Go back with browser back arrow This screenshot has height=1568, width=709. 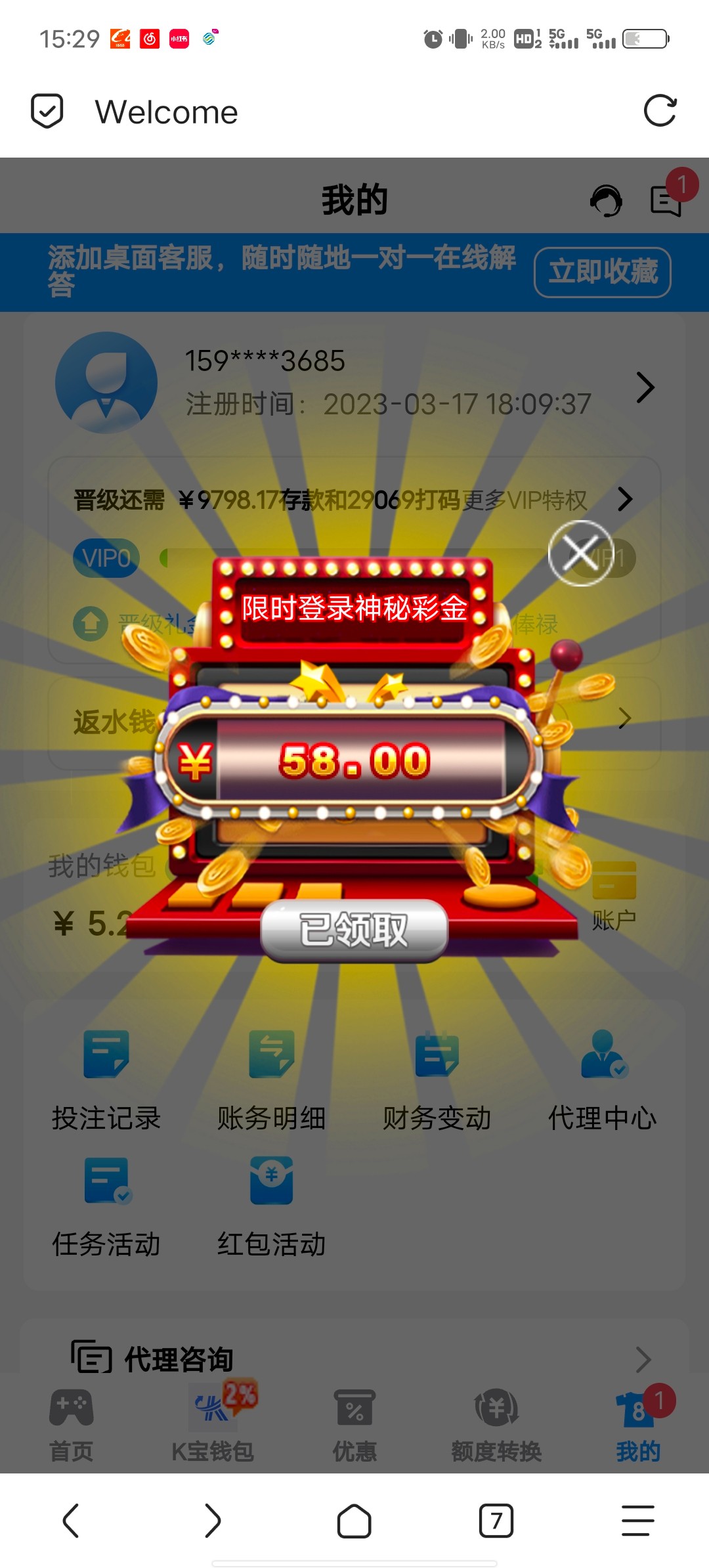[71, 1521]
